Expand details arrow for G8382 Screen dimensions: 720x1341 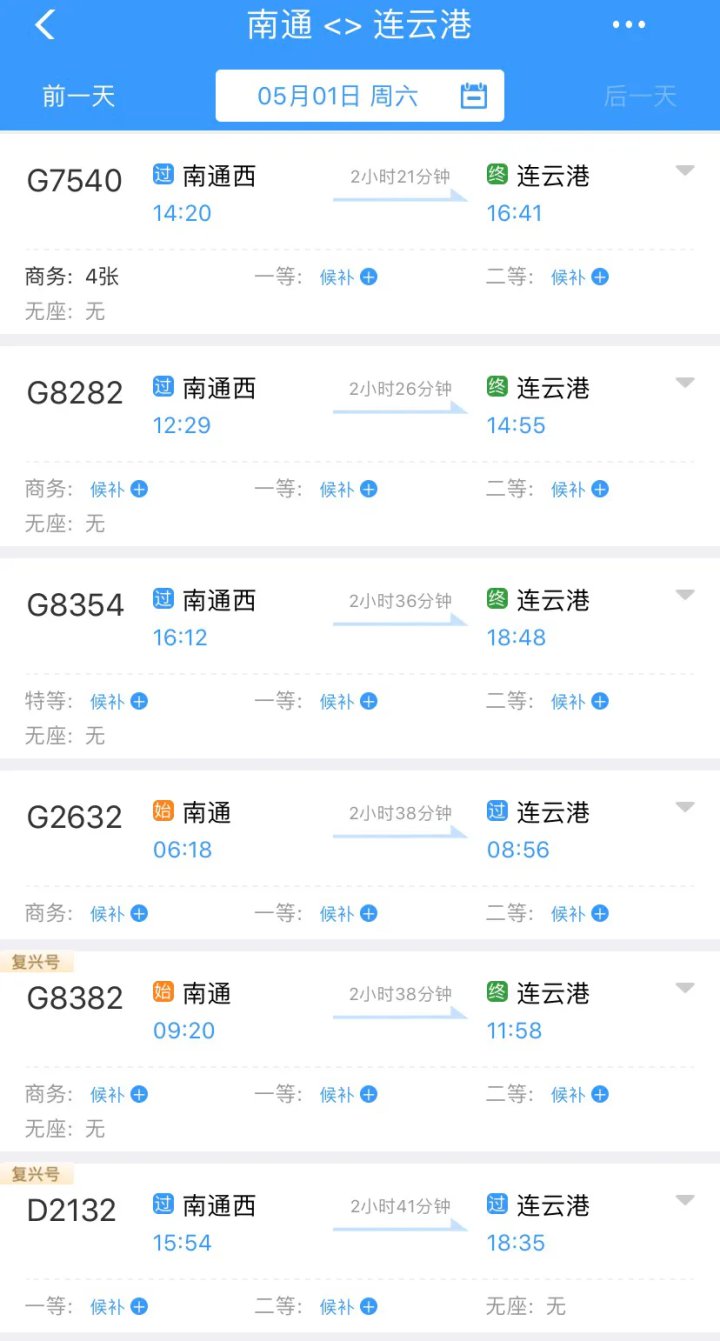tap(685, 988)
